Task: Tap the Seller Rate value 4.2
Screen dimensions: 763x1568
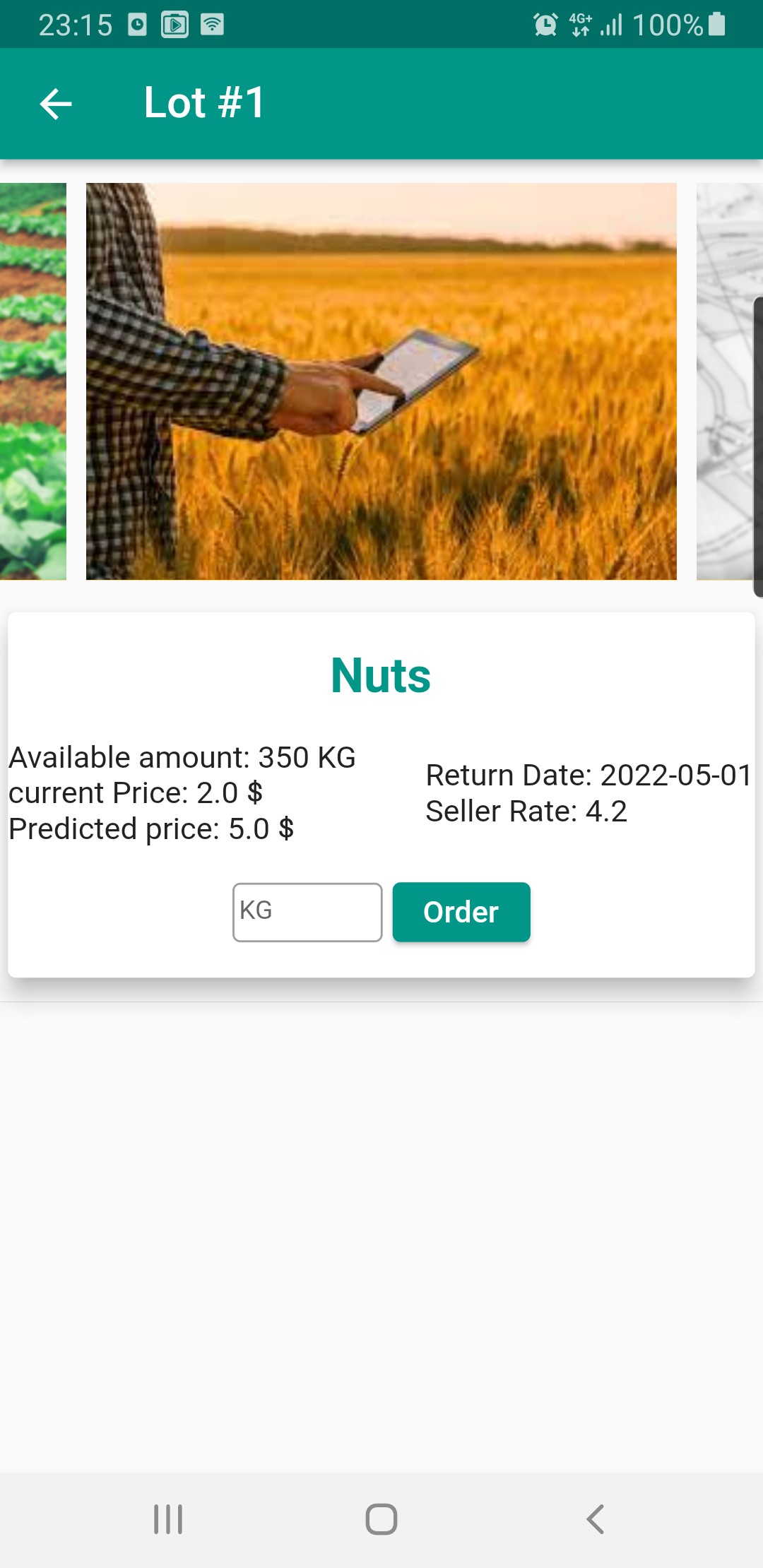Action: click(x=526, y=810)
